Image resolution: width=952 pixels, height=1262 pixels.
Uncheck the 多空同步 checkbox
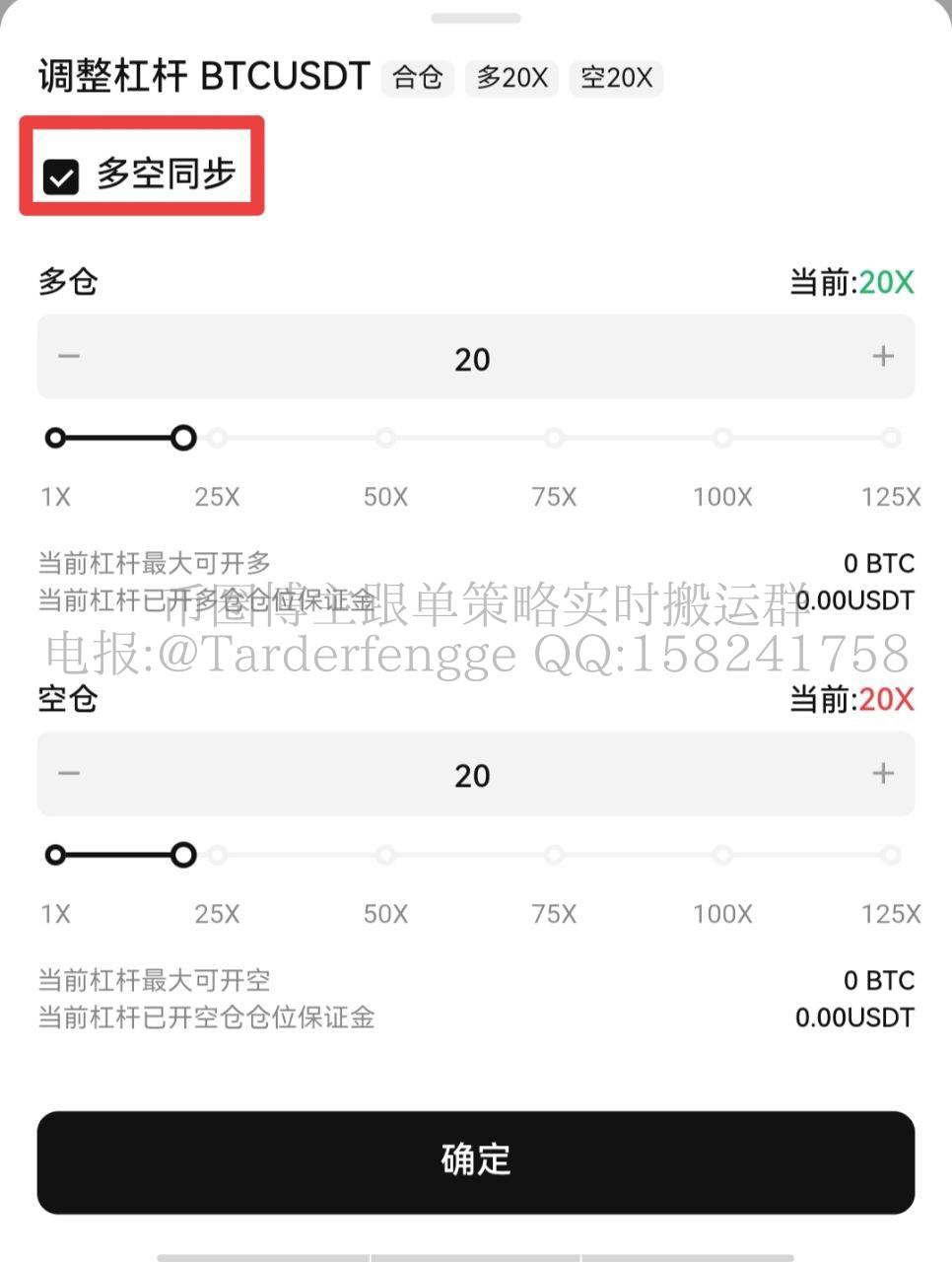click(x=61, y=177)
